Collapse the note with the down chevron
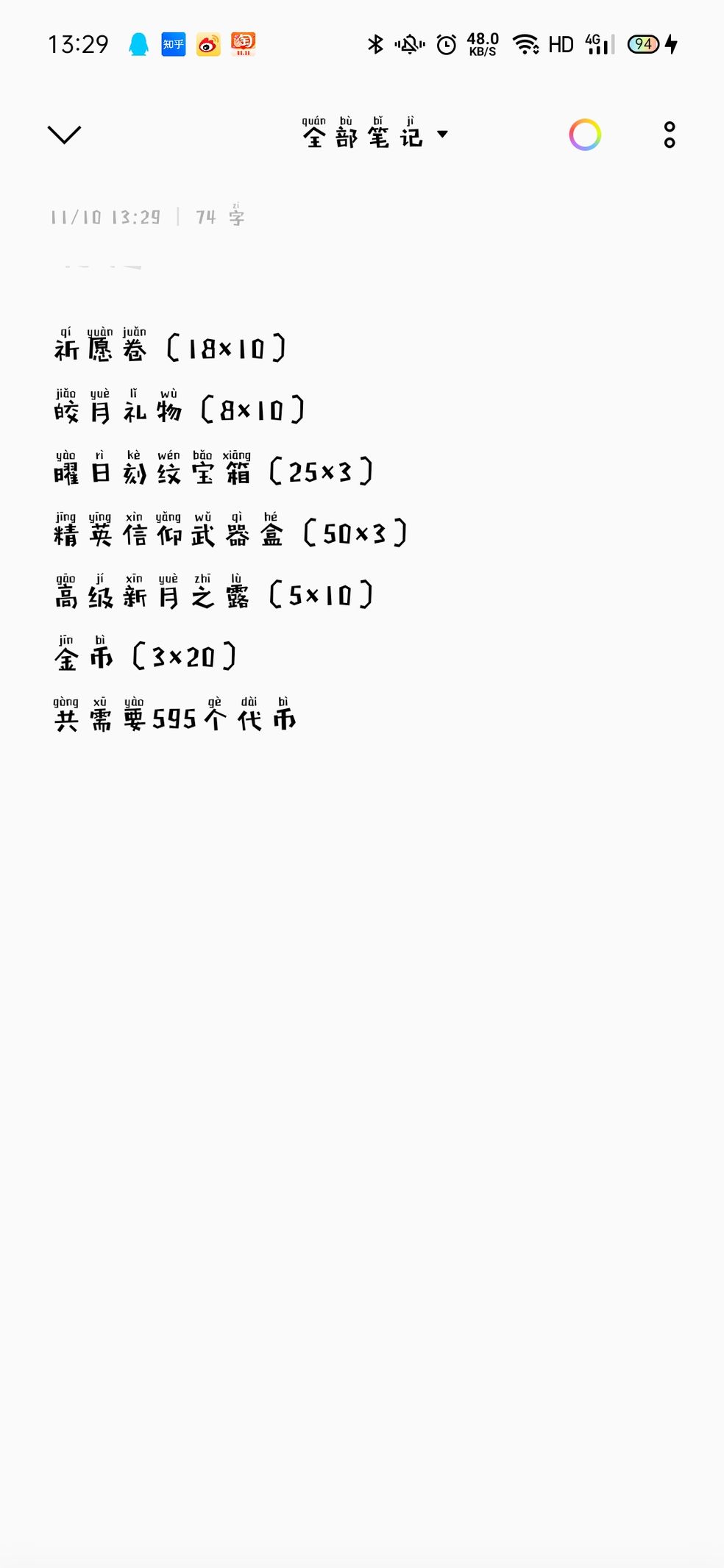The image size is (724, 1568). click(x=64, y=135)
